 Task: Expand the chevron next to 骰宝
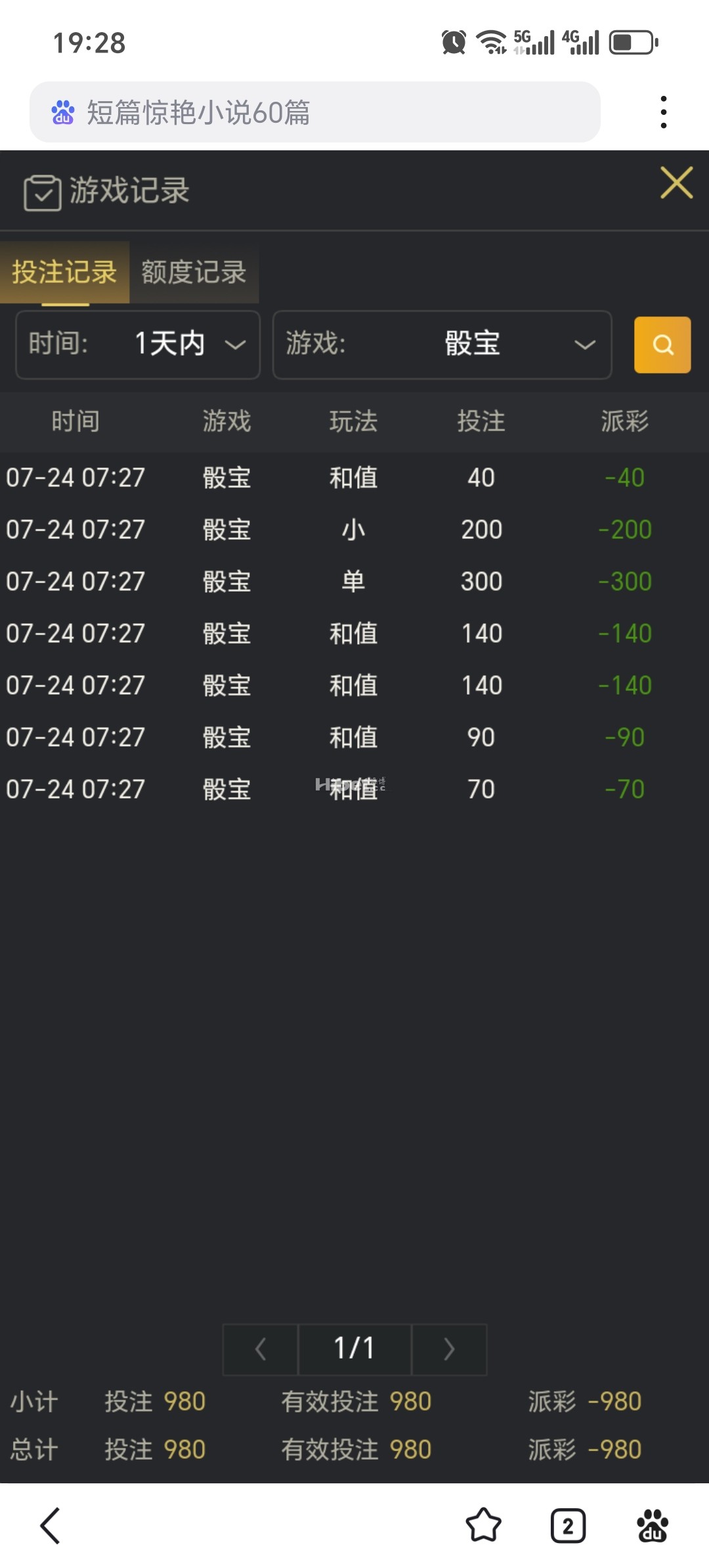[x=584, y=346]
